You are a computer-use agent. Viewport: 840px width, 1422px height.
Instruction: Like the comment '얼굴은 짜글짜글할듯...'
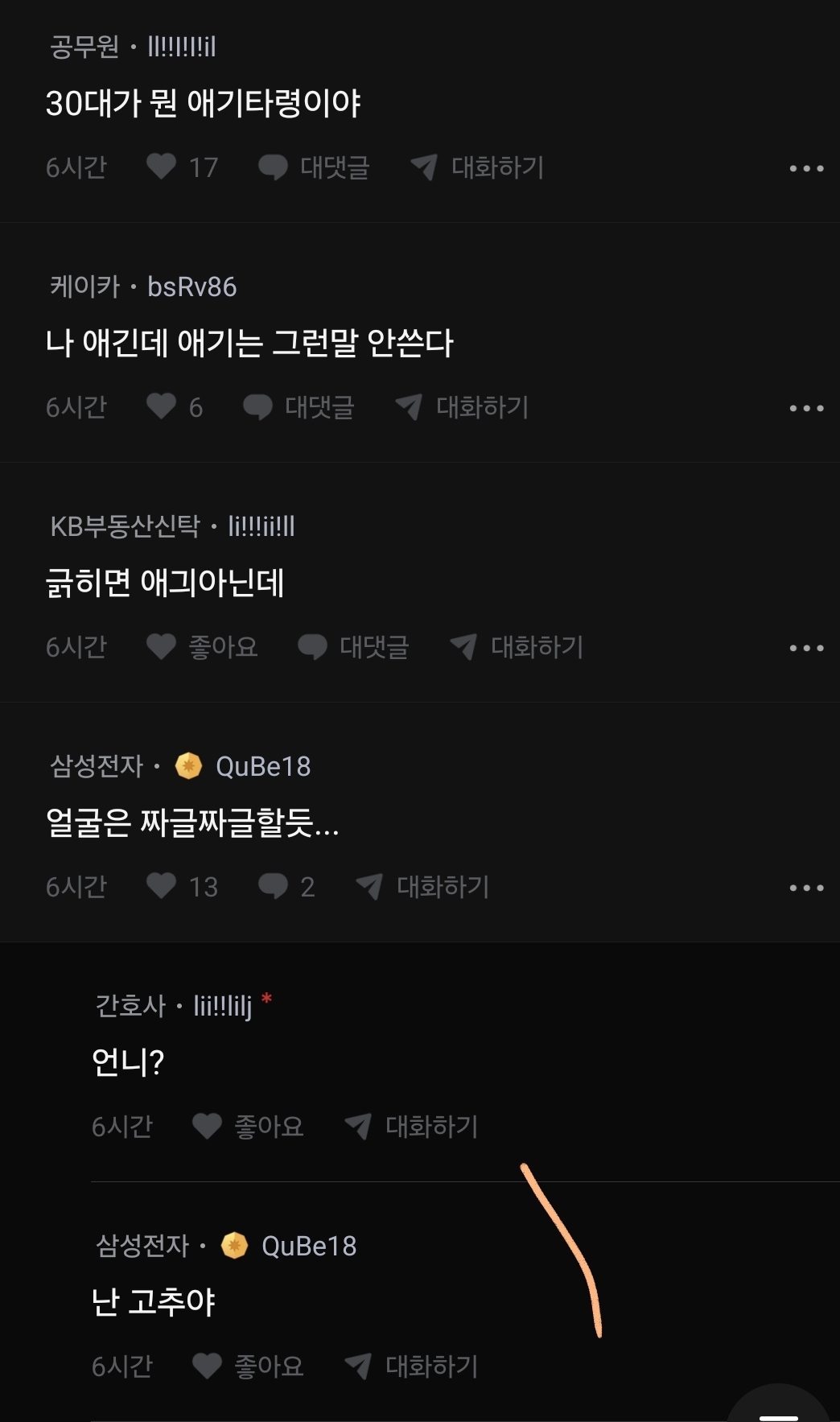tap(162, 887)
